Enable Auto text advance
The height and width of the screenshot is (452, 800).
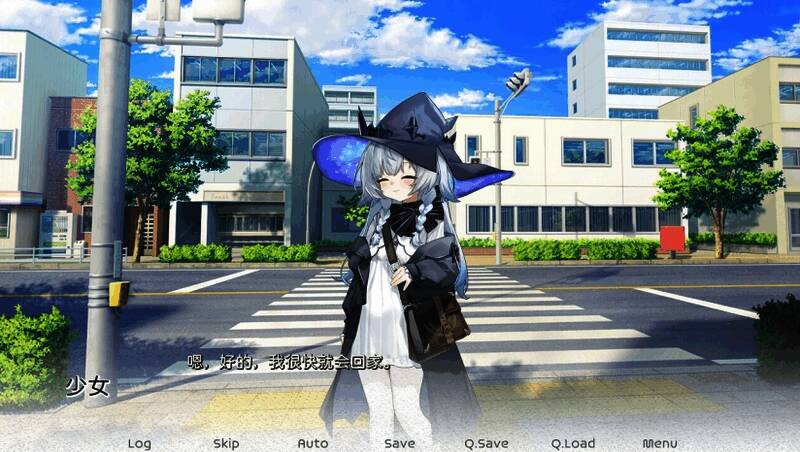pyautogui.click(x=312, y=443)
